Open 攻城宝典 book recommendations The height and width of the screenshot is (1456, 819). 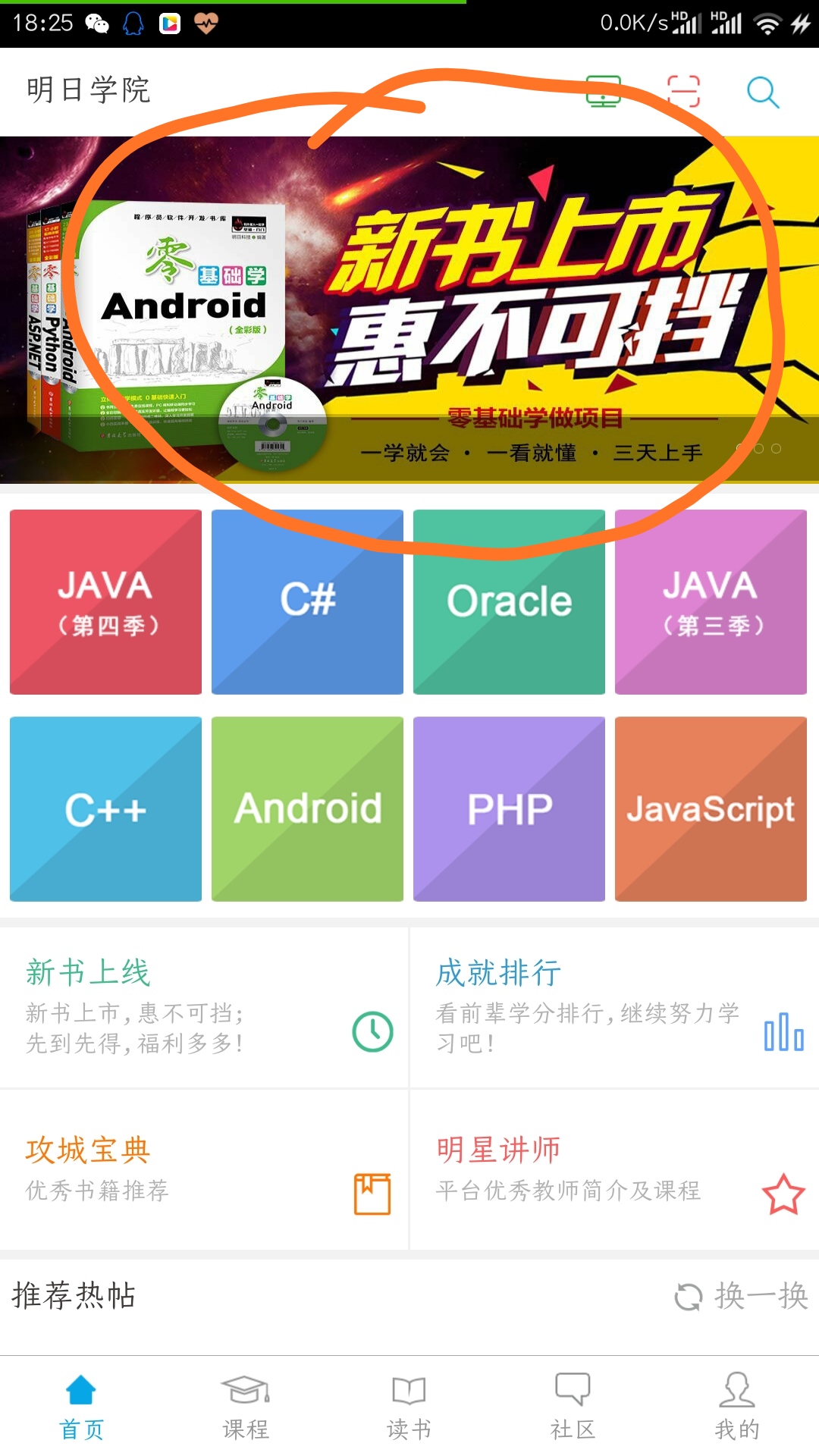tap(205, 1170)
